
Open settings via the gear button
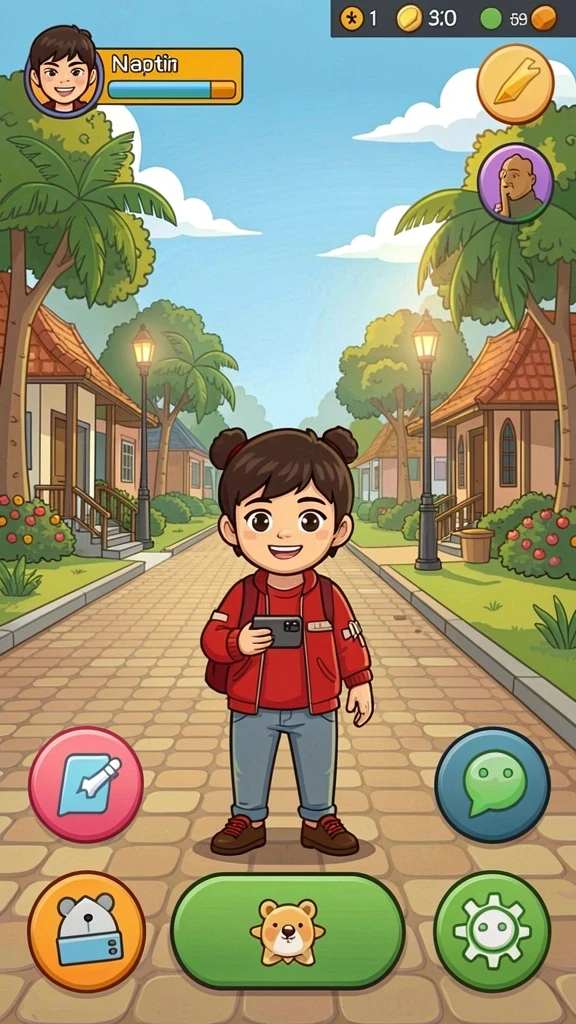[x=492, y=931]
